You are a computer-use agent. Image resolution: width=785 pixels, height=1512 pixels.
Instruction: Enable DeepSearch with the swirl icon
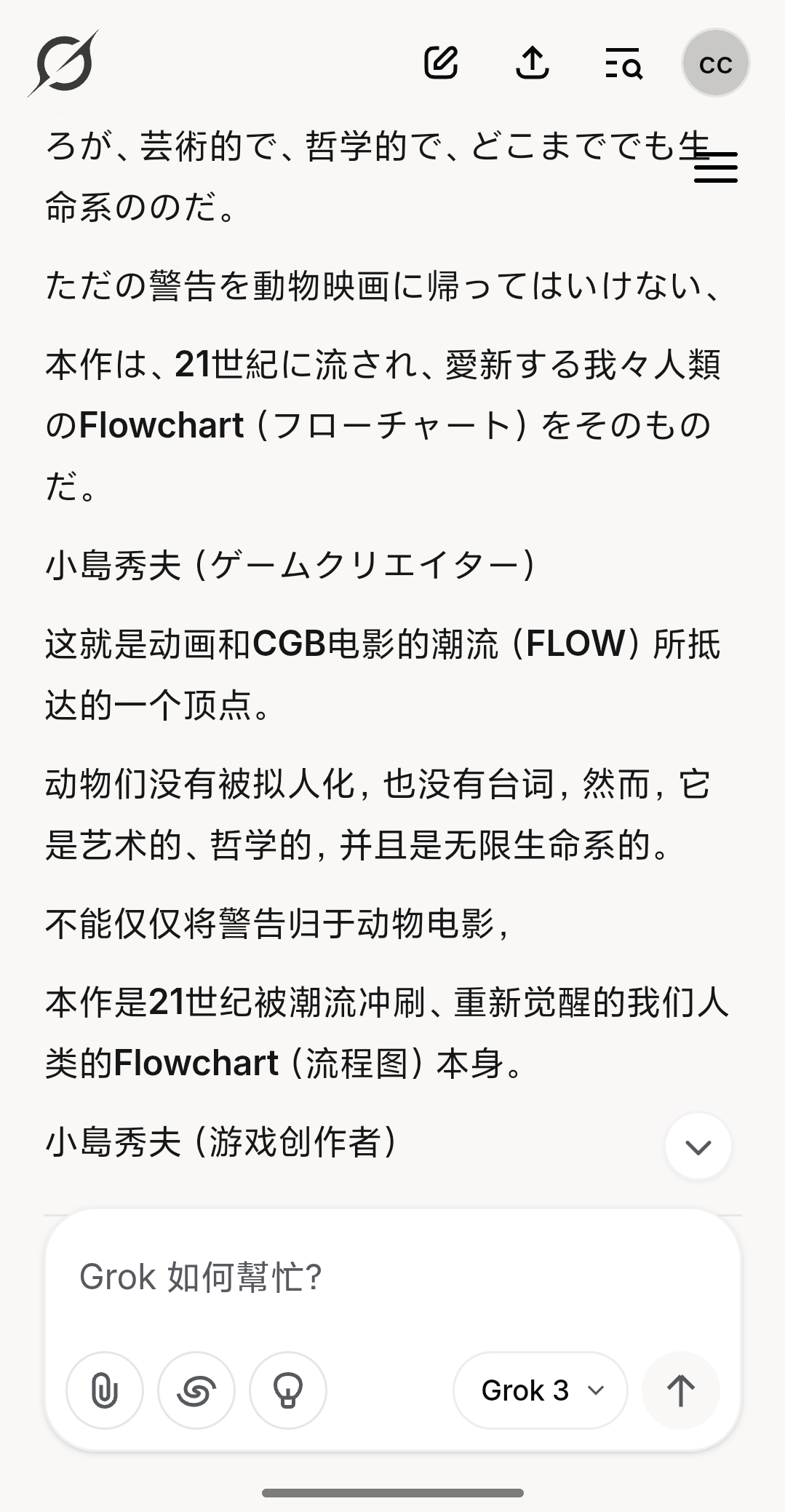[x=196, y=1390]
